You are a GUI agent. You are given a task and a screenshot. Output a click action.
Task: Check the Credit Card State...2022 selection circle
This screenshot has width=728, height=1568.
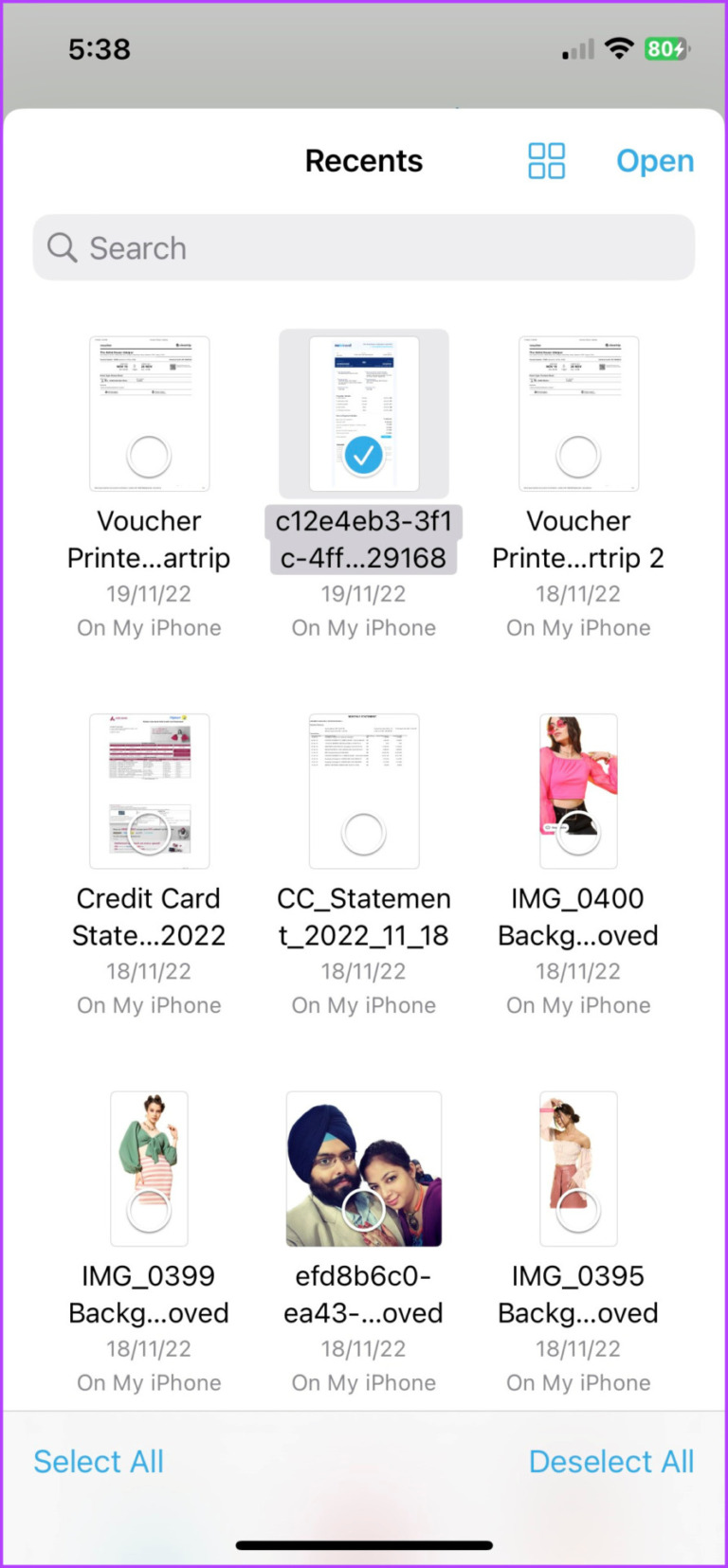(x=149, y=832)
